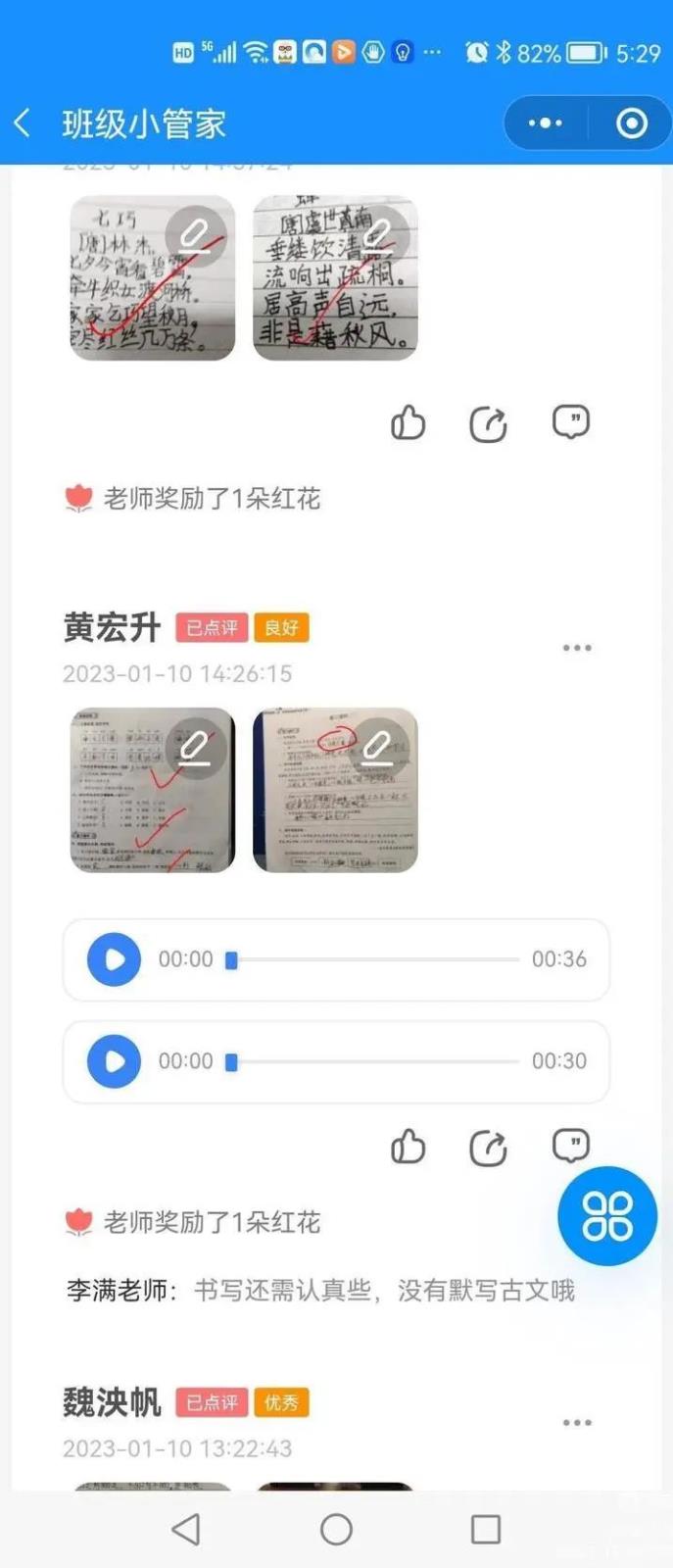Open the overflow menu on 魏泱帆's submission
The height and width of the screenshot is (1568, 673).
(x=576, y=1422)
